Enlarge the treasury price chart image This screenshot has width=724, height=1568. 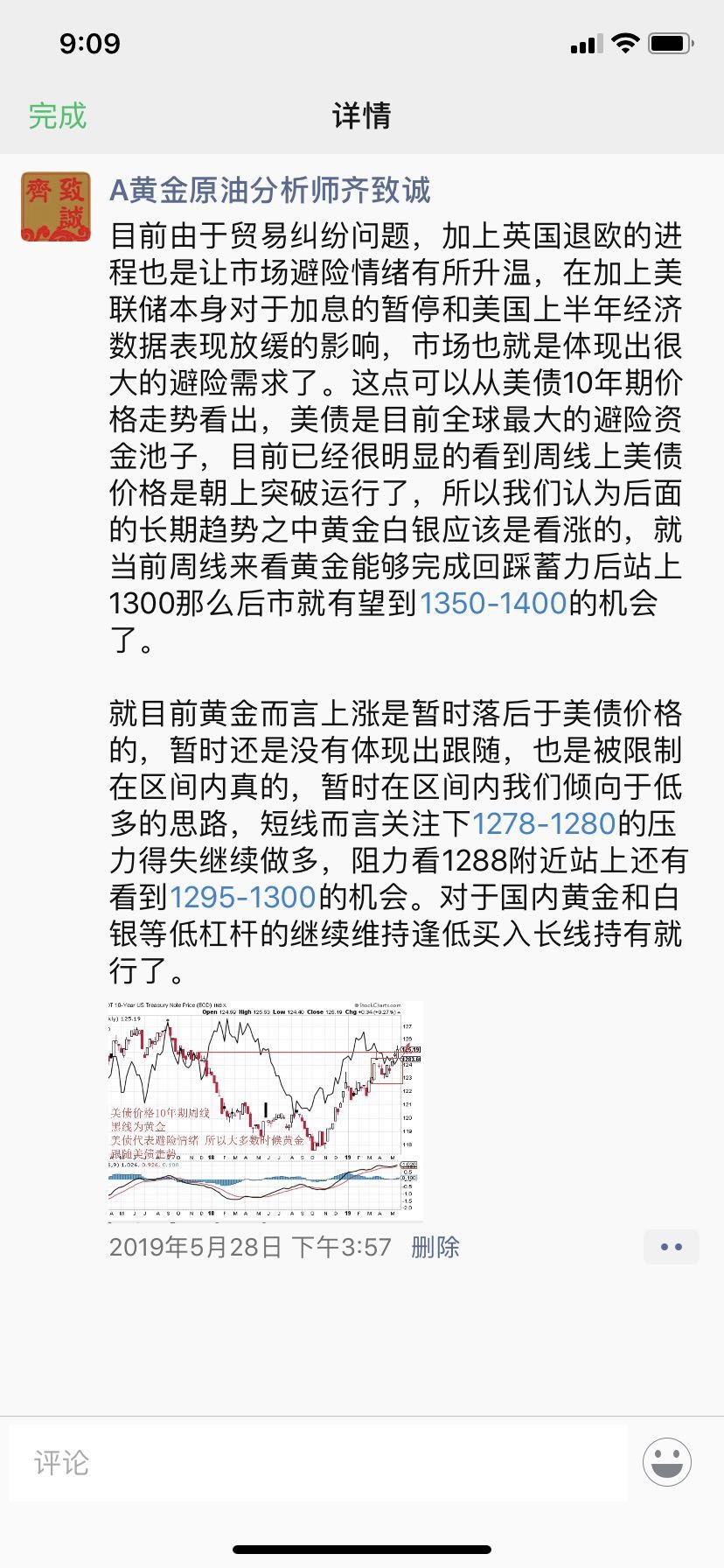click(x=266, y=1109)
